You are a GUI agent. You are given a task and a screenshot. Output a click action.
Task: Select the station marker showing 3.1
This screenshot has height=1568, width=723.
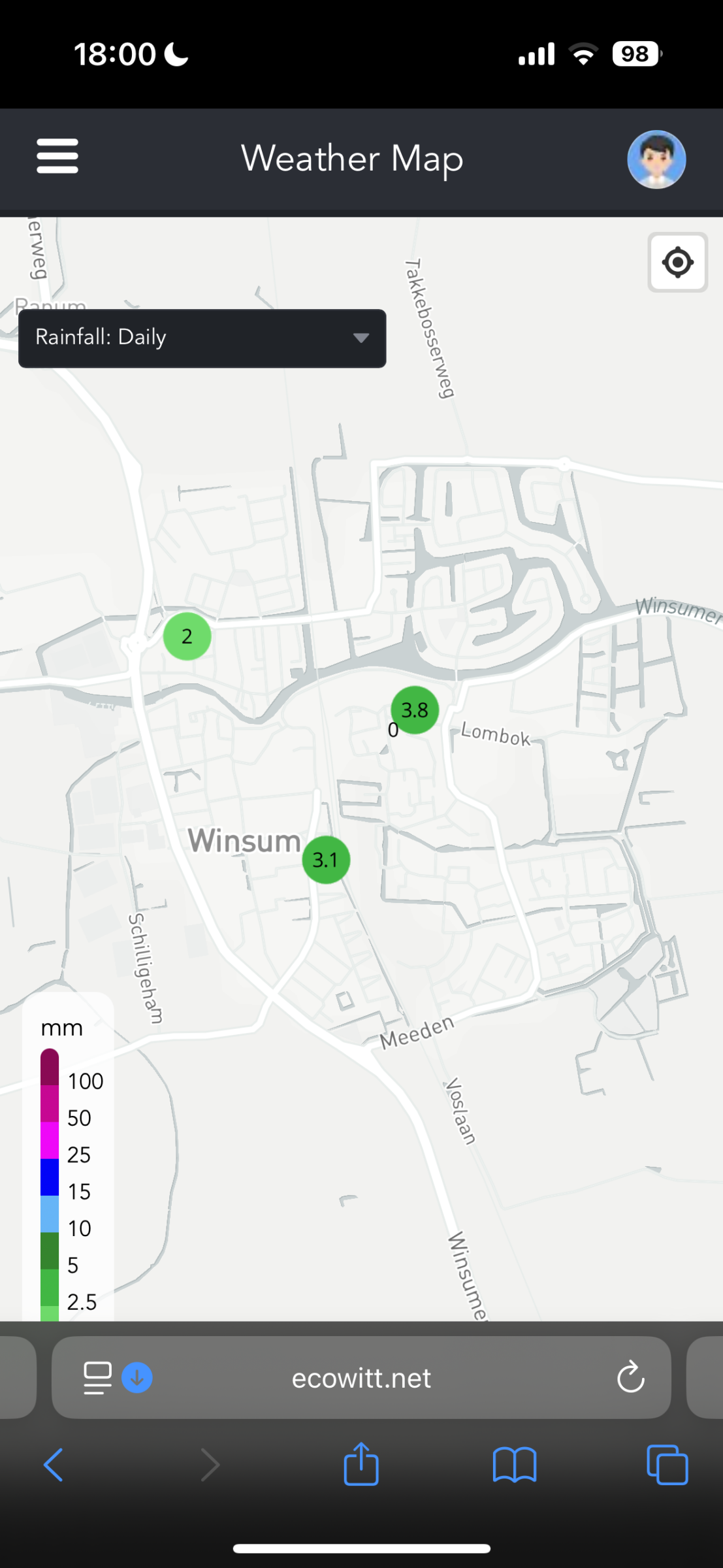(326, 860)
